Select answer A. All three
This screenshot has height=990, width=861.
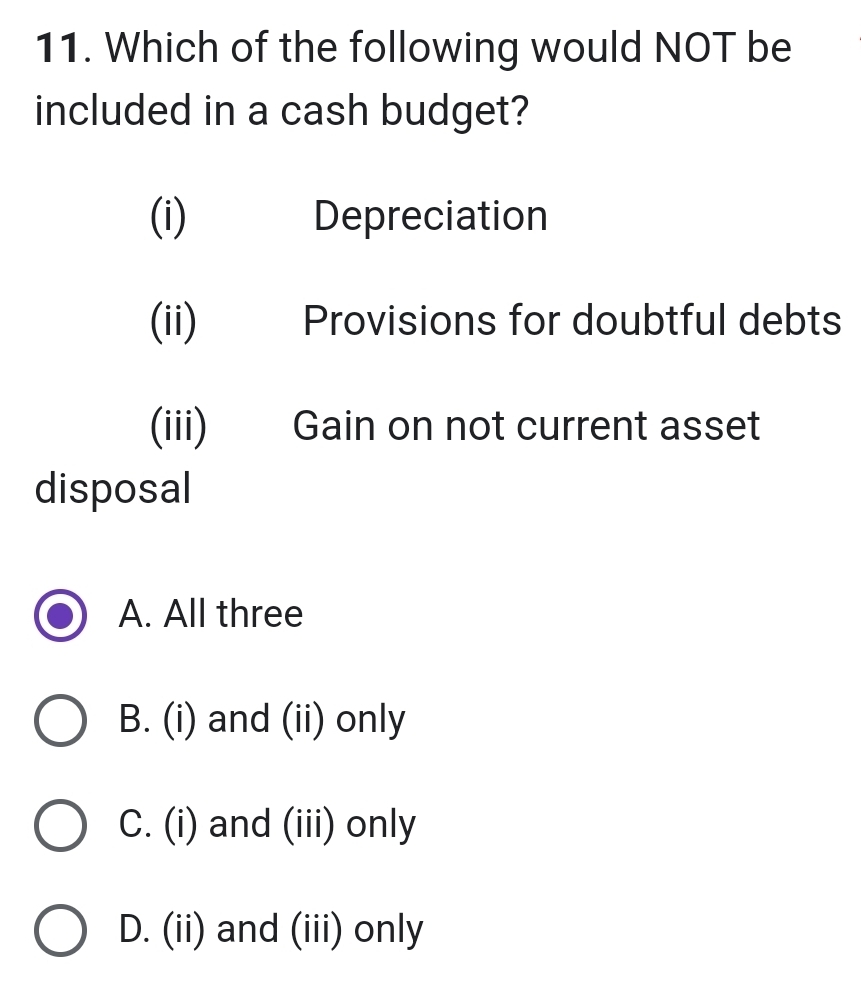coord(62,614)
